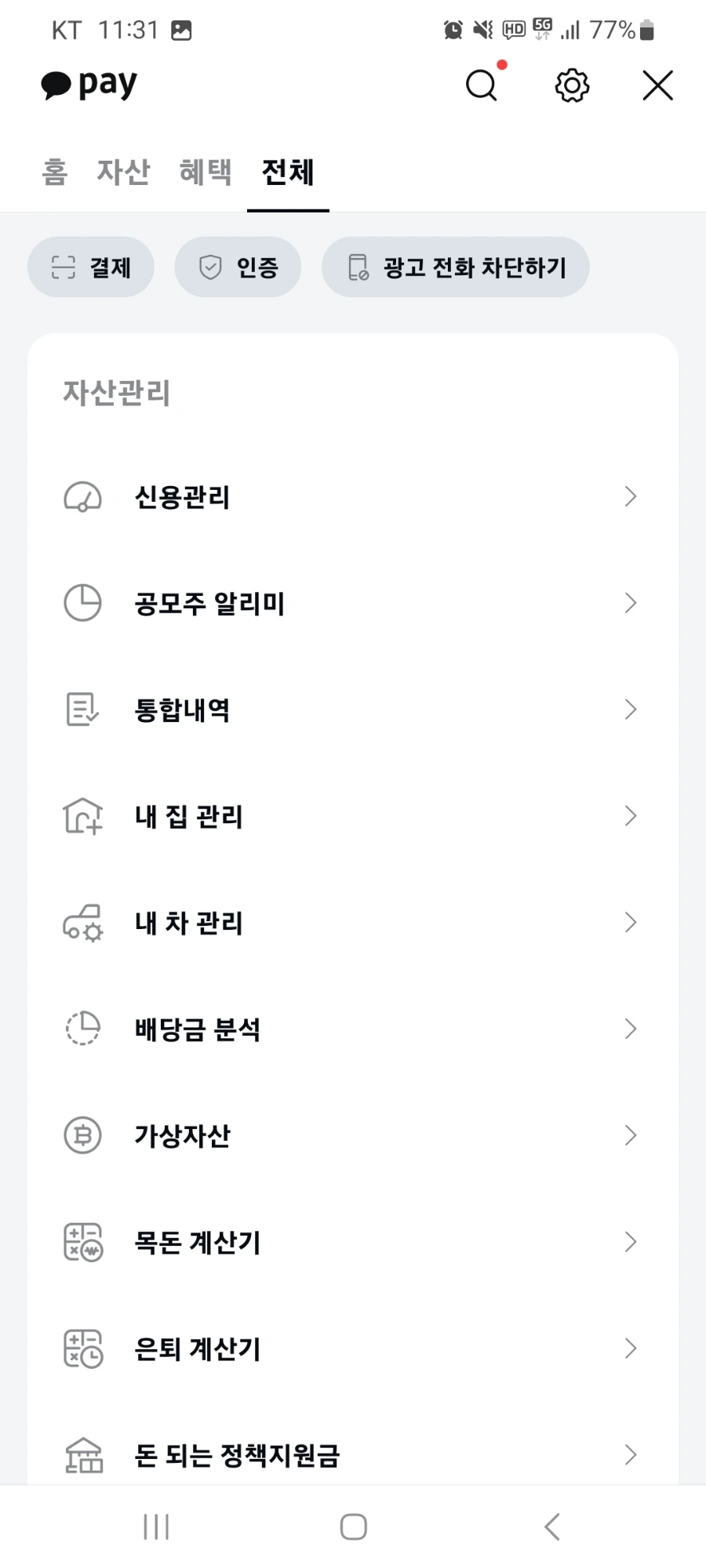The height and width of the screenshot is (1568, 706).
Task: Tap the 결제 payment chip
Action: tap(91, 267)
